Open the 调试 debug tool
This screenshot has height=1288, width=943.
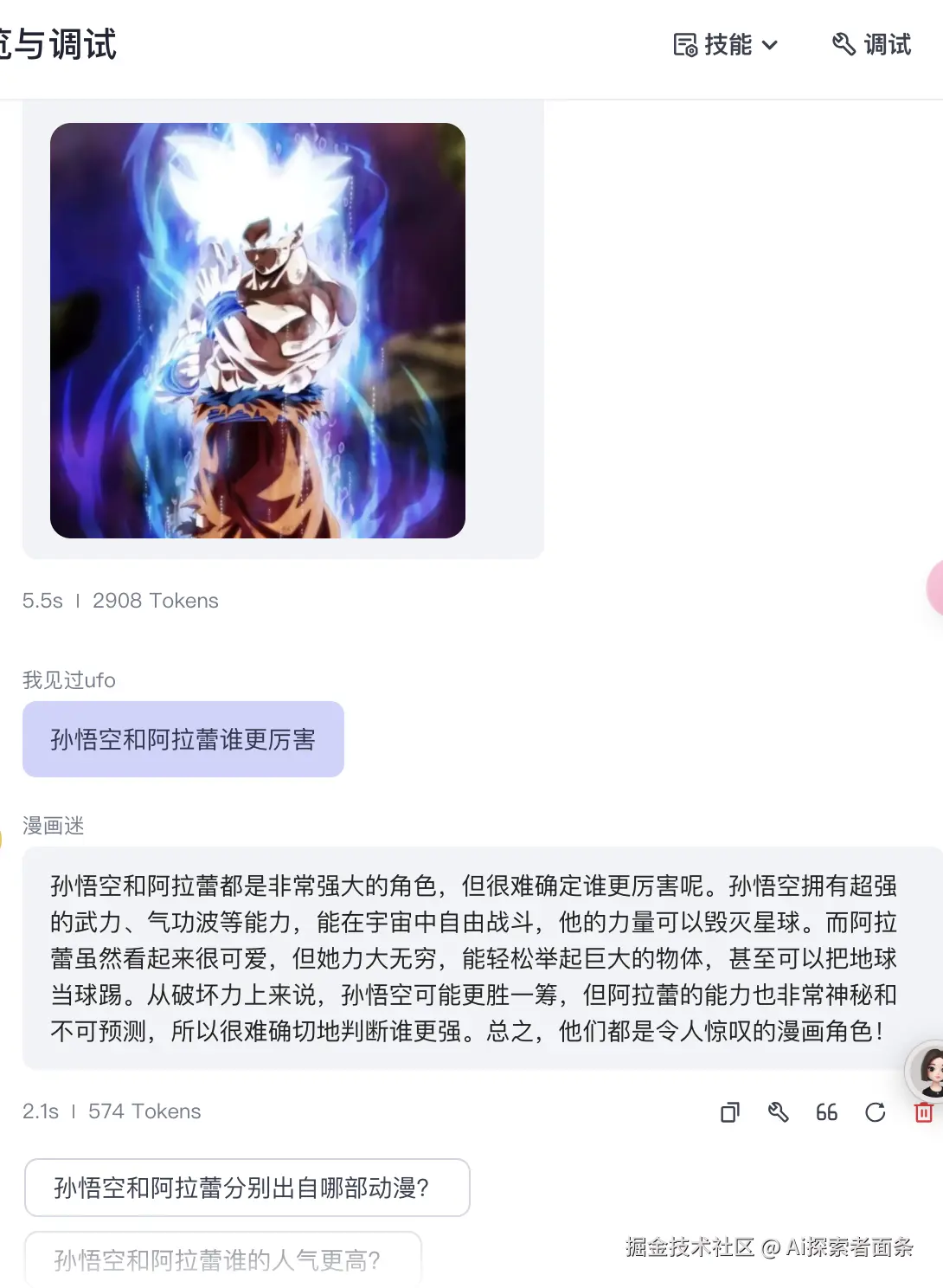pos(871,44)
